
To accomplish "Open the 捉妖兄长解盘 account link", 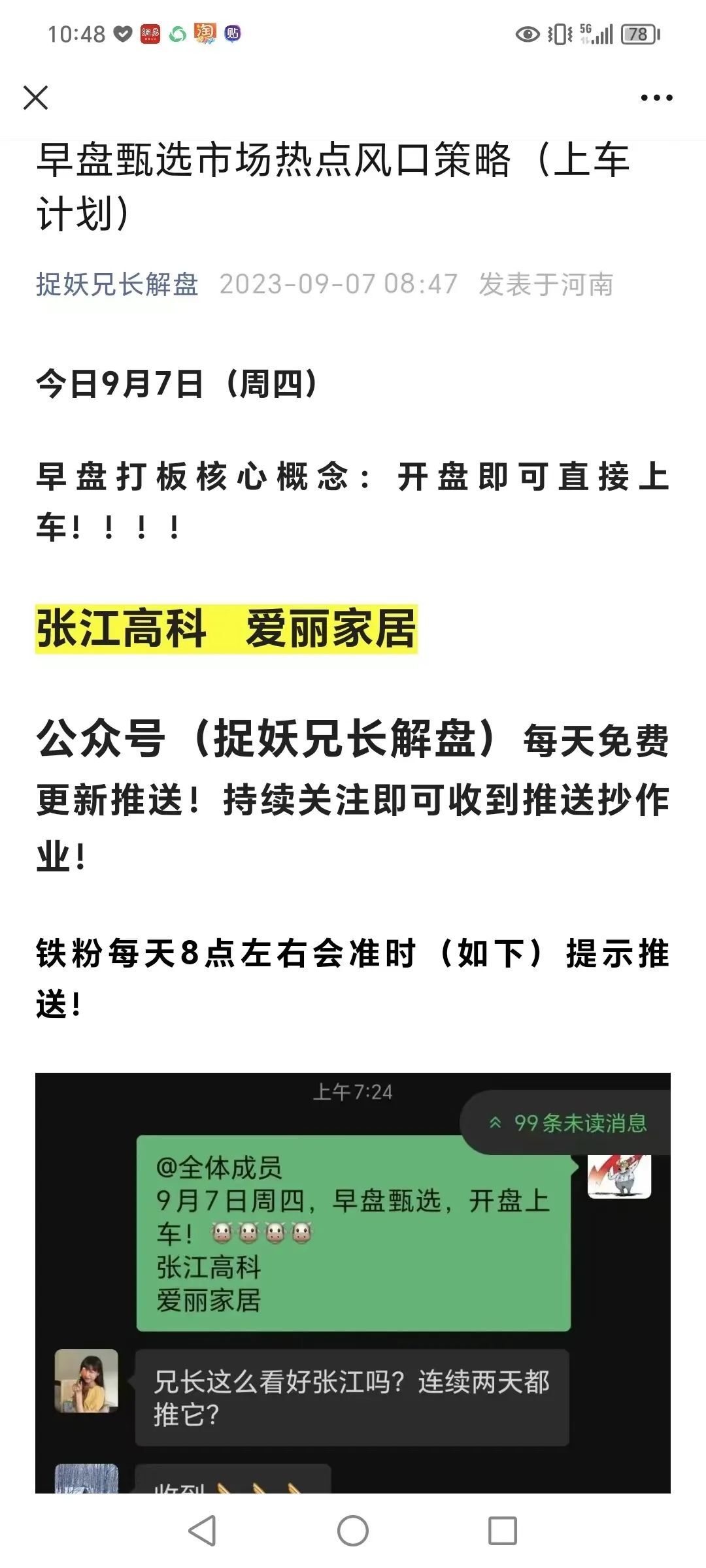I will point(117,284).
